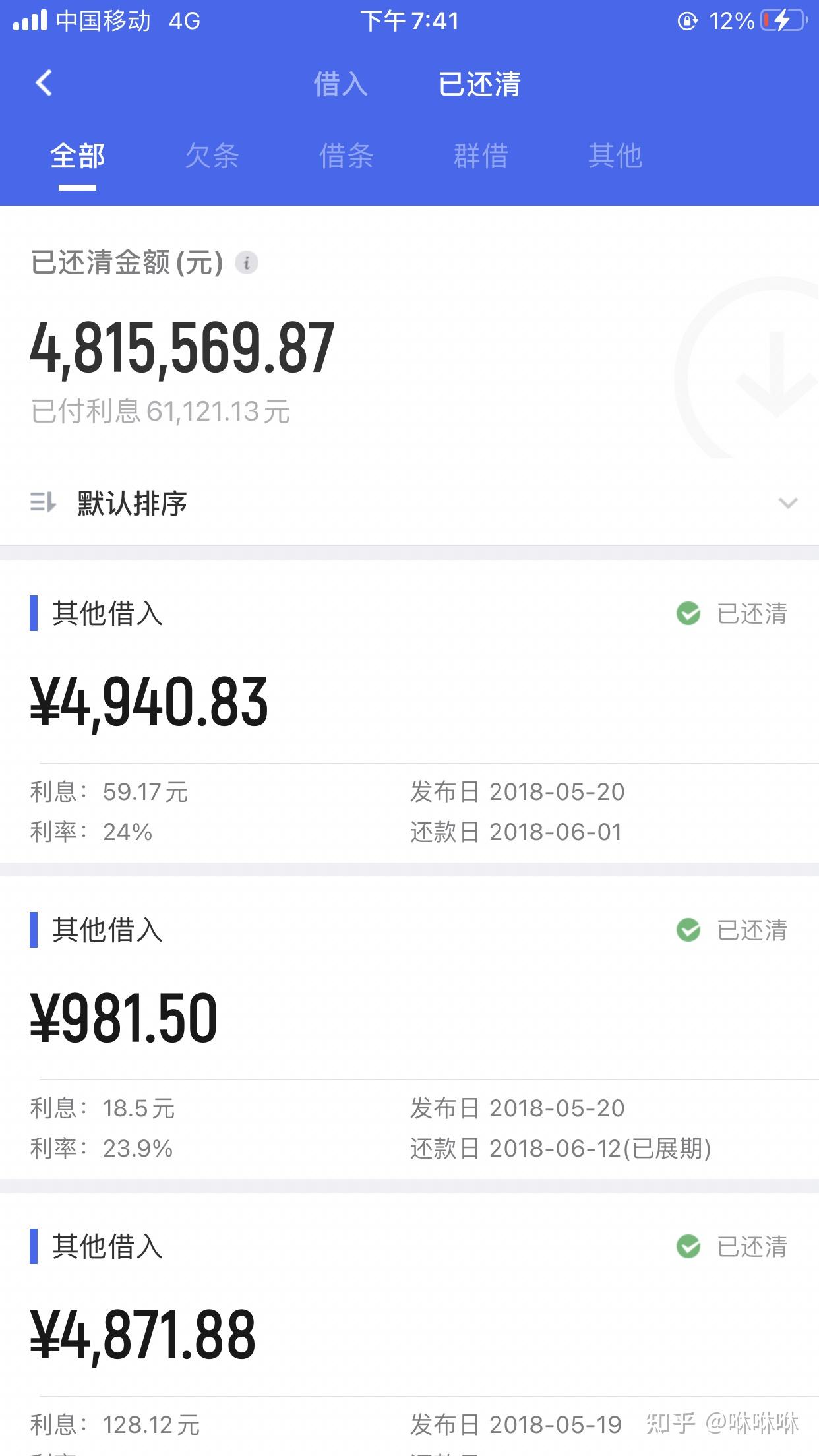Image resolution: width=819 pixels, height=1456 pixels.
Task: Open the ¥981.50 loan record
Action: point(409,1027)
